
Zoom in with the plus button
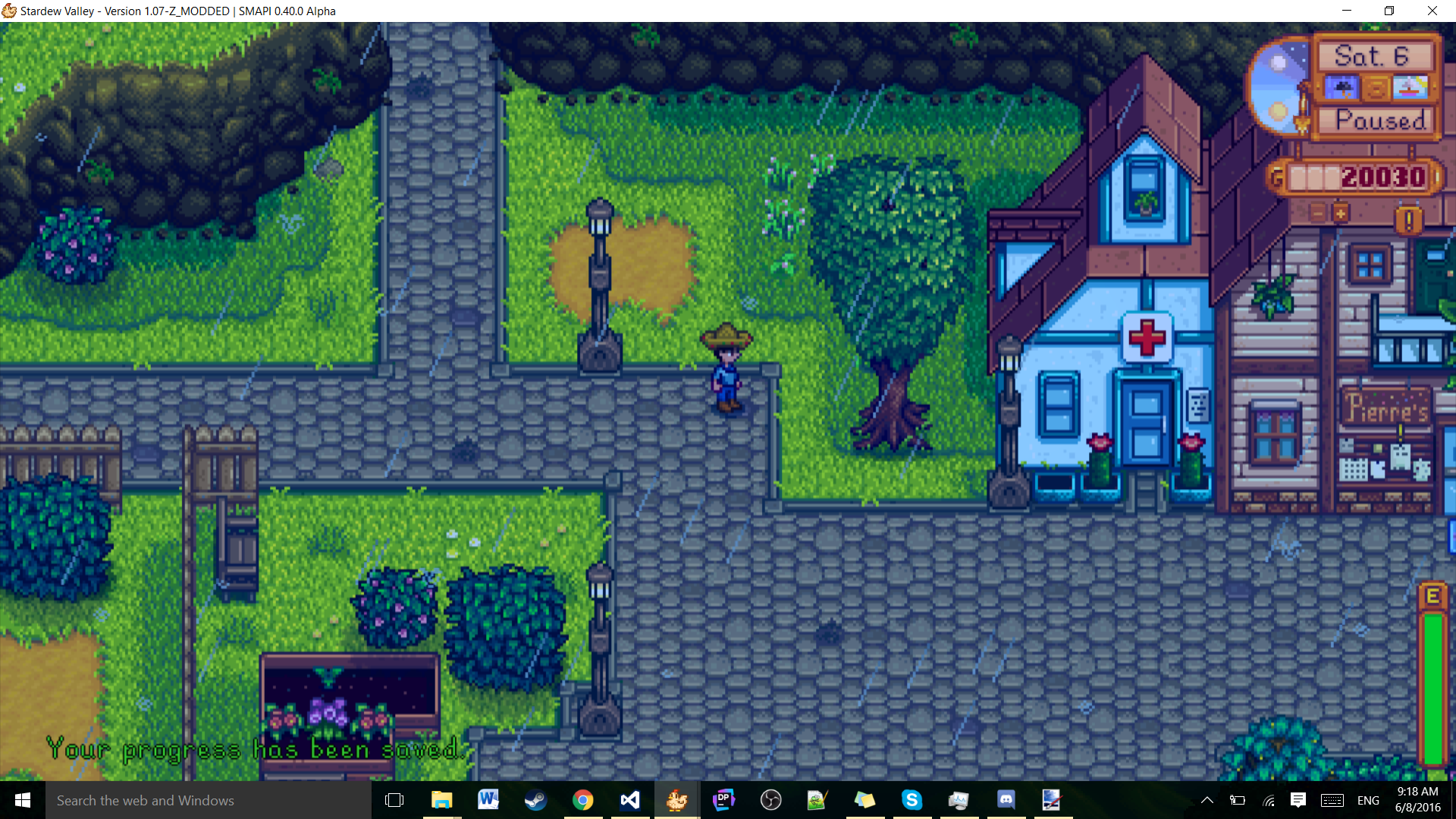click(1340, 213)
